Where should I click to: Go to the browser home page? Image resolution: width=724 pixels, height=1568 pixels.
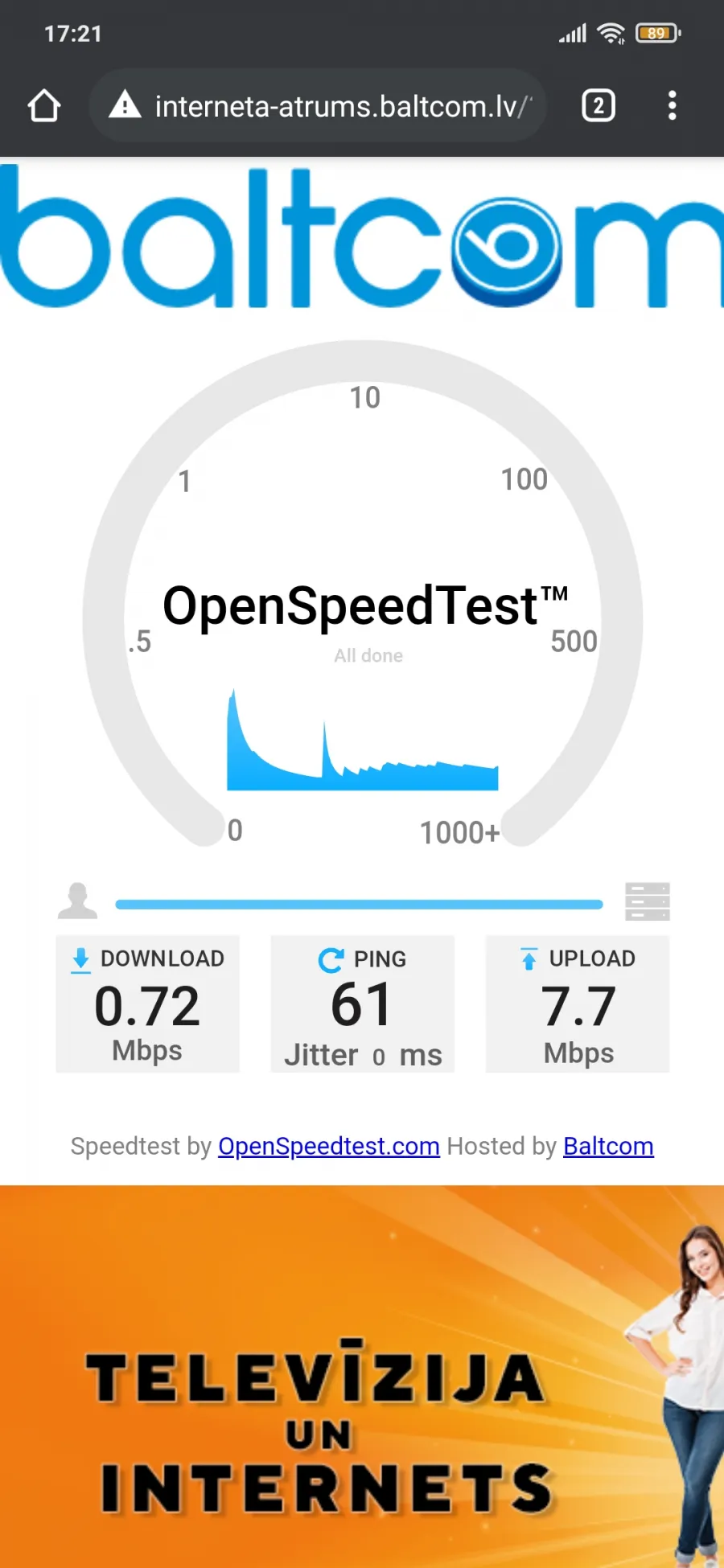pyautogui.click(x=44, y=105)
